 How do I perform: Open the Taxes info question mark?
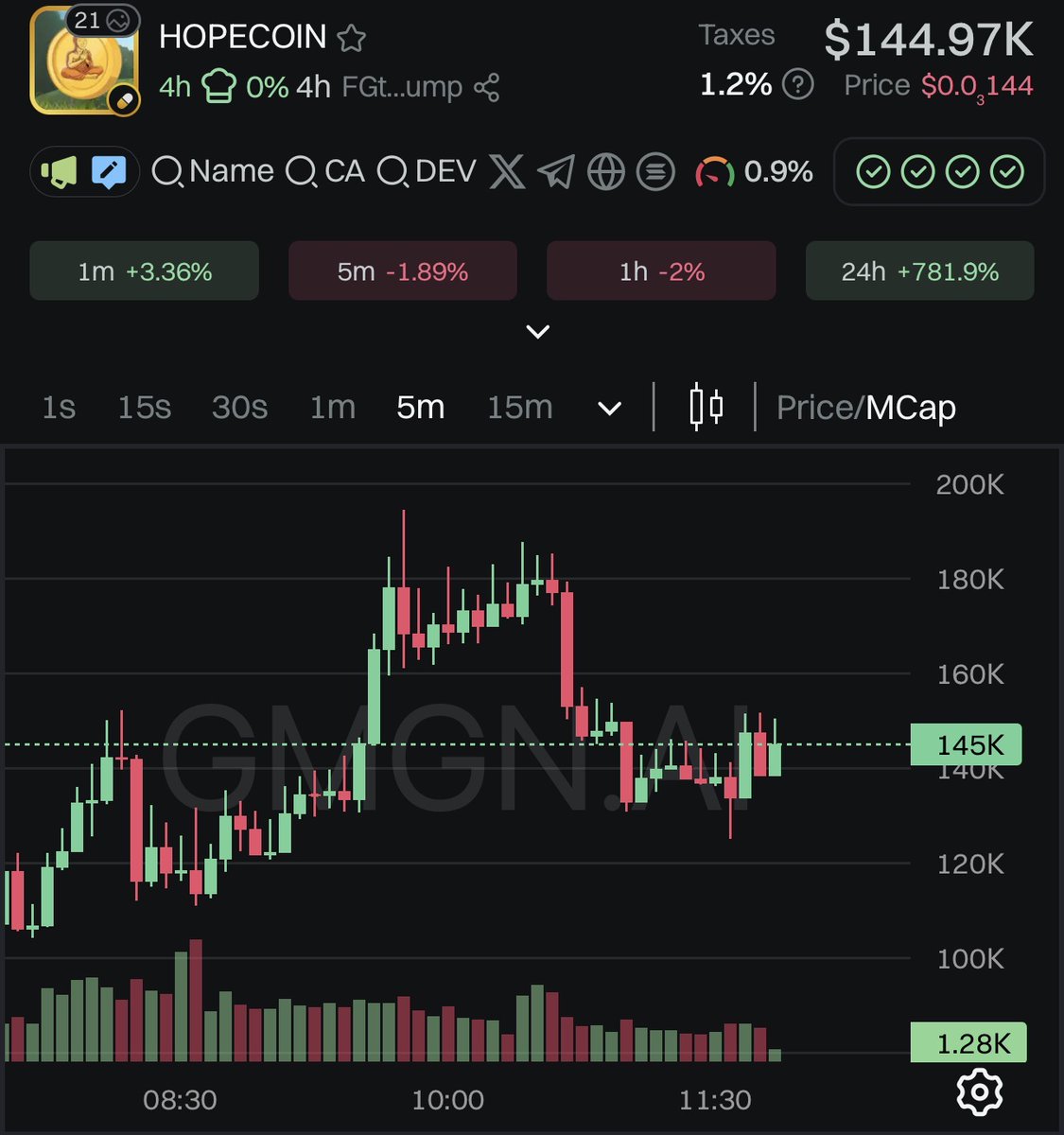(x=798, y=85)
